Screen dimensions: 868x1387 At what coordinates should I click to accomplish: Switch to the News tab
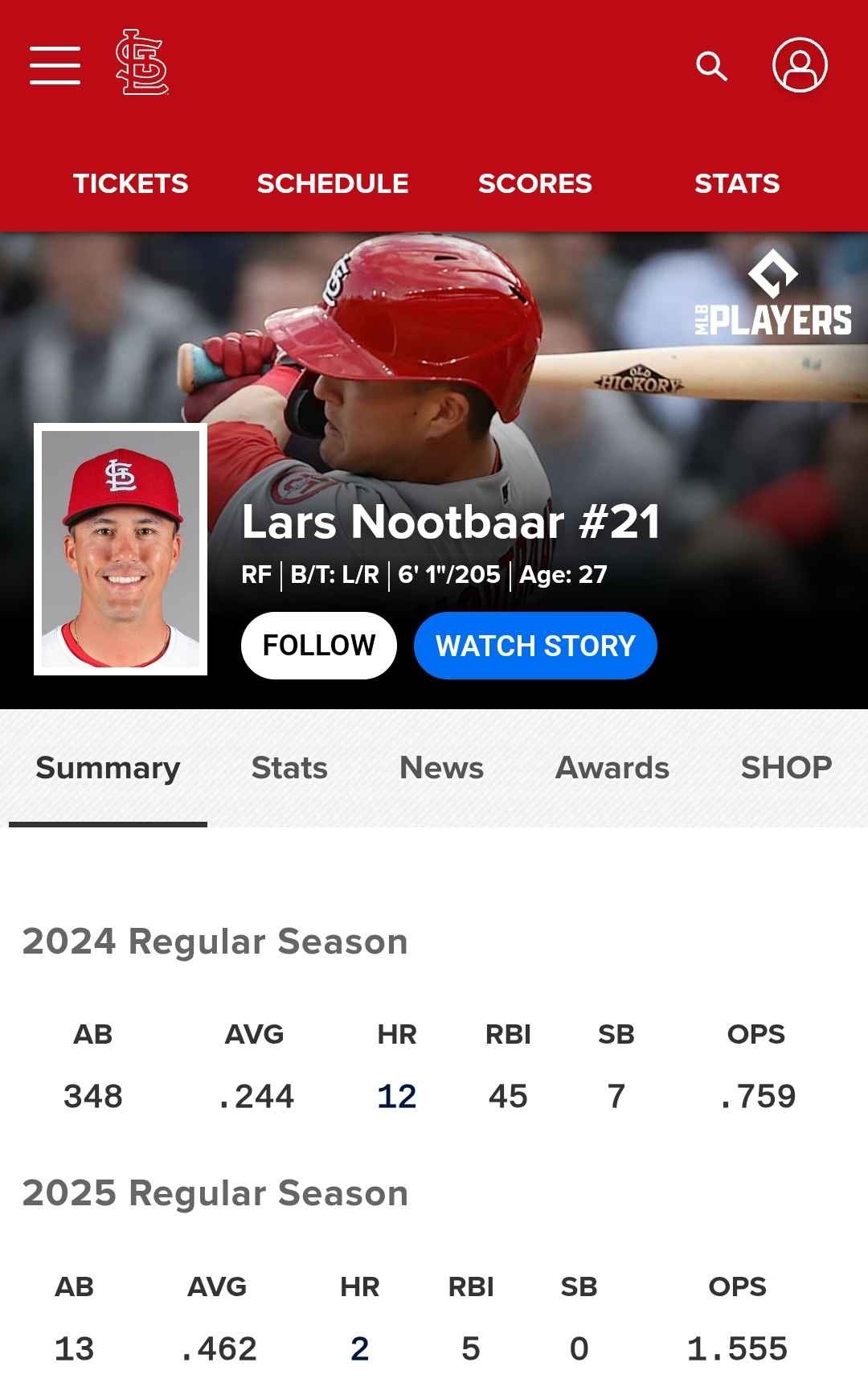click(441, 768)
